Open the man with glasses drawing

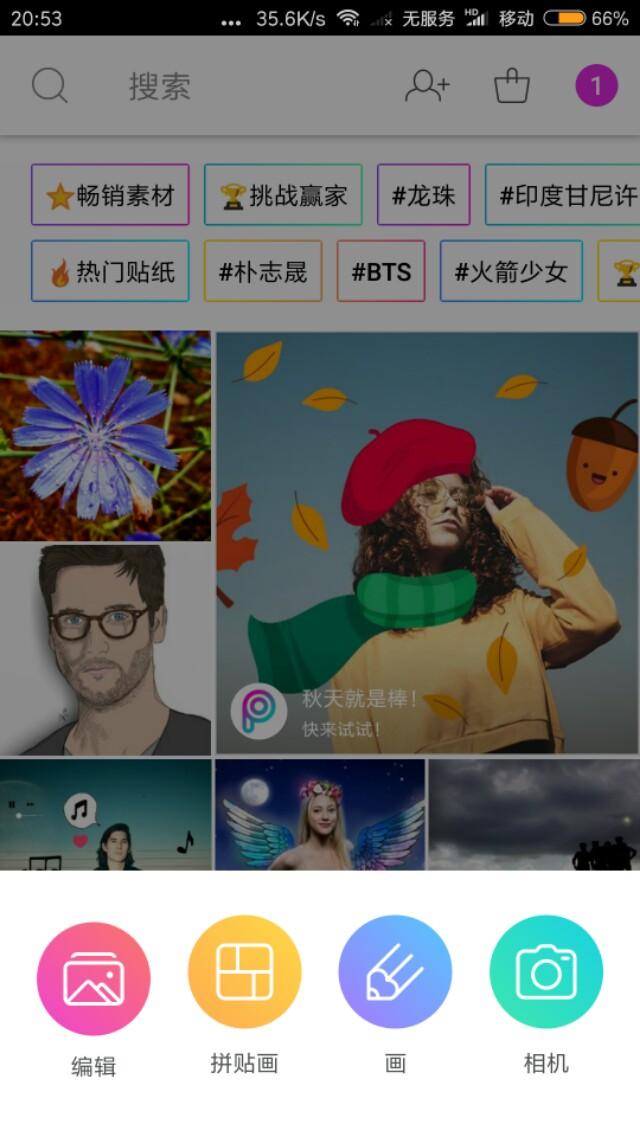[105, 650]
